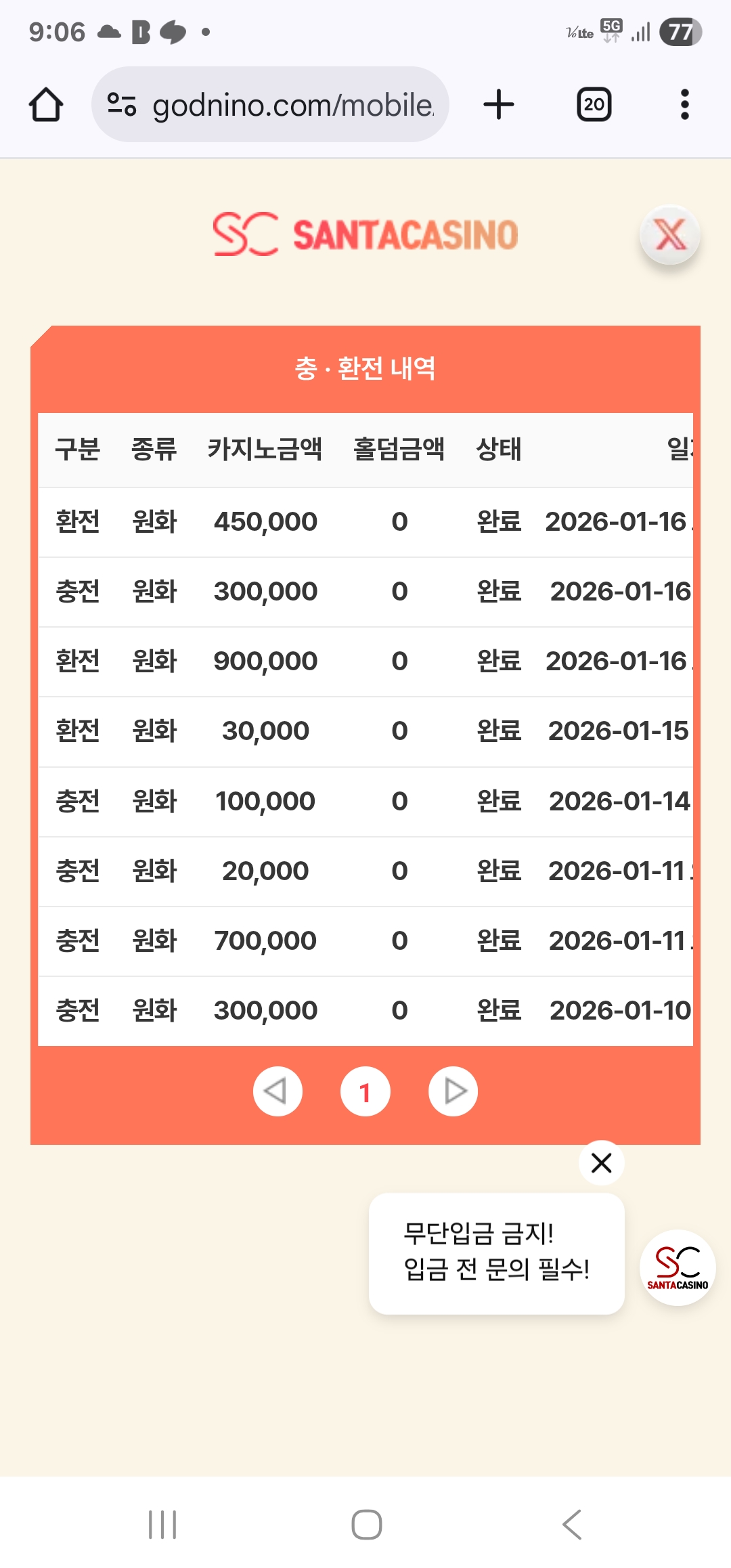Go to the browser home page
731x1568 pixels.
point(46,105)
